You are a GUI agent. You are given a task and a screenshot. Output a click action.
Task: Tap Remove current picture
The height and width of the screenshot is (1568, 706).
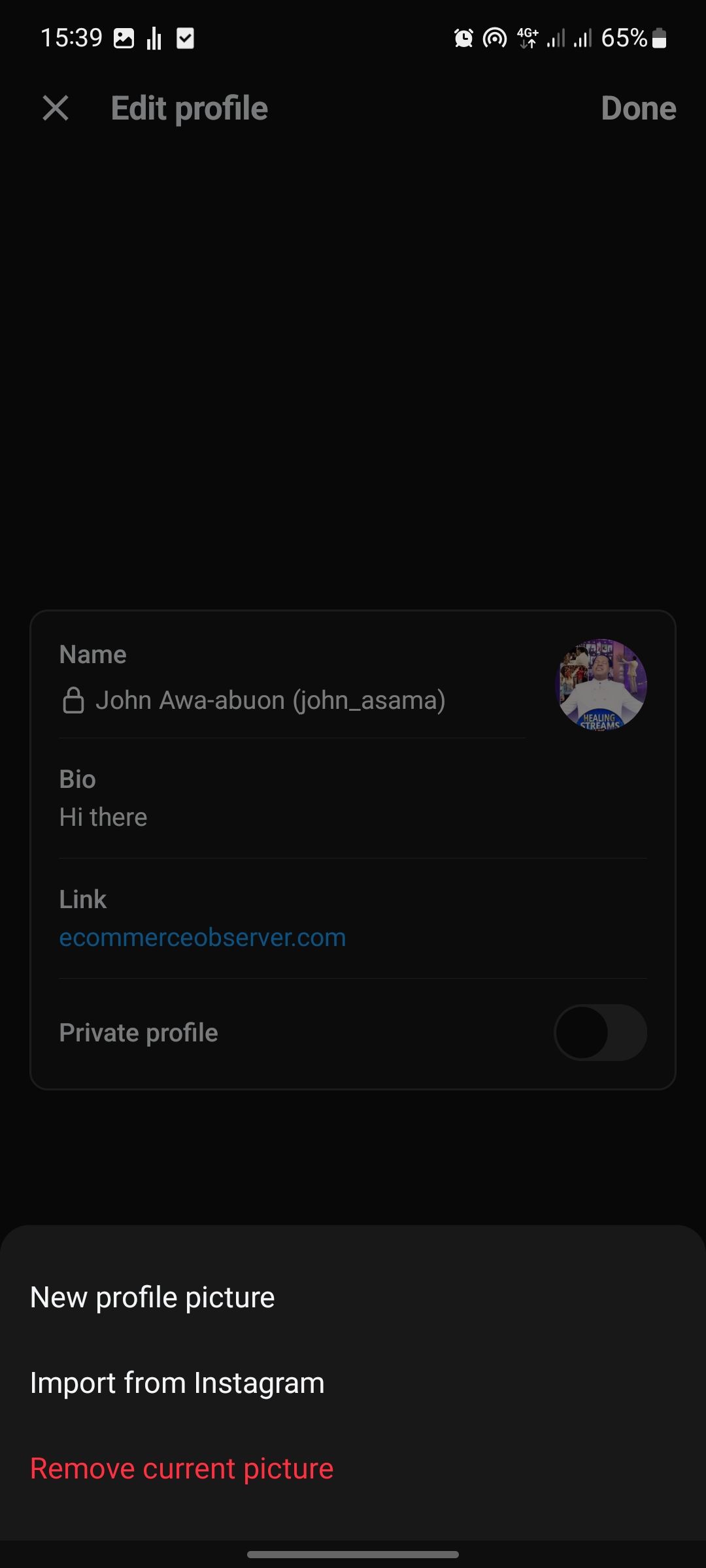click(x=181, y=1467)
